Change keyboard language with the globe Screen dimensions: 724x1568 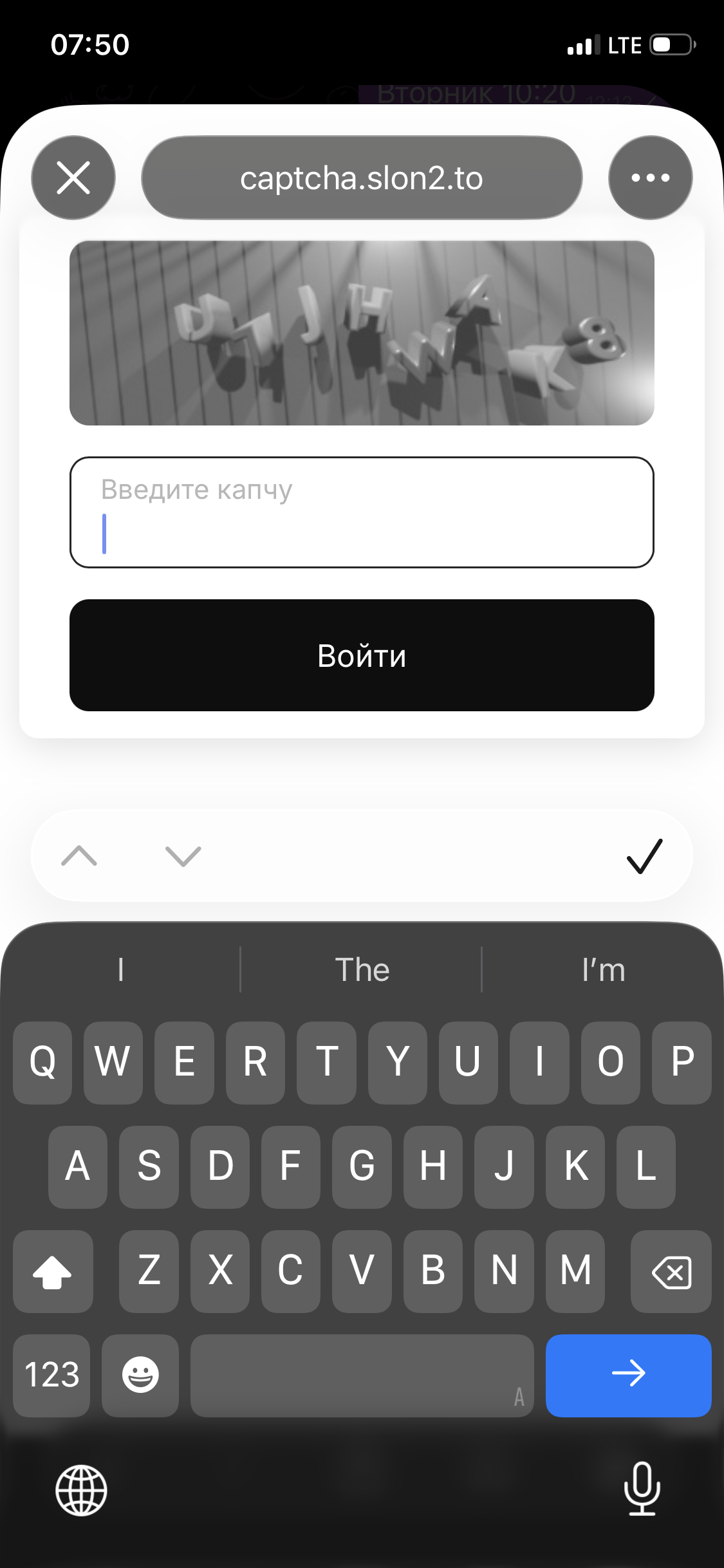pyautogui.click(x=81, y=1490)
